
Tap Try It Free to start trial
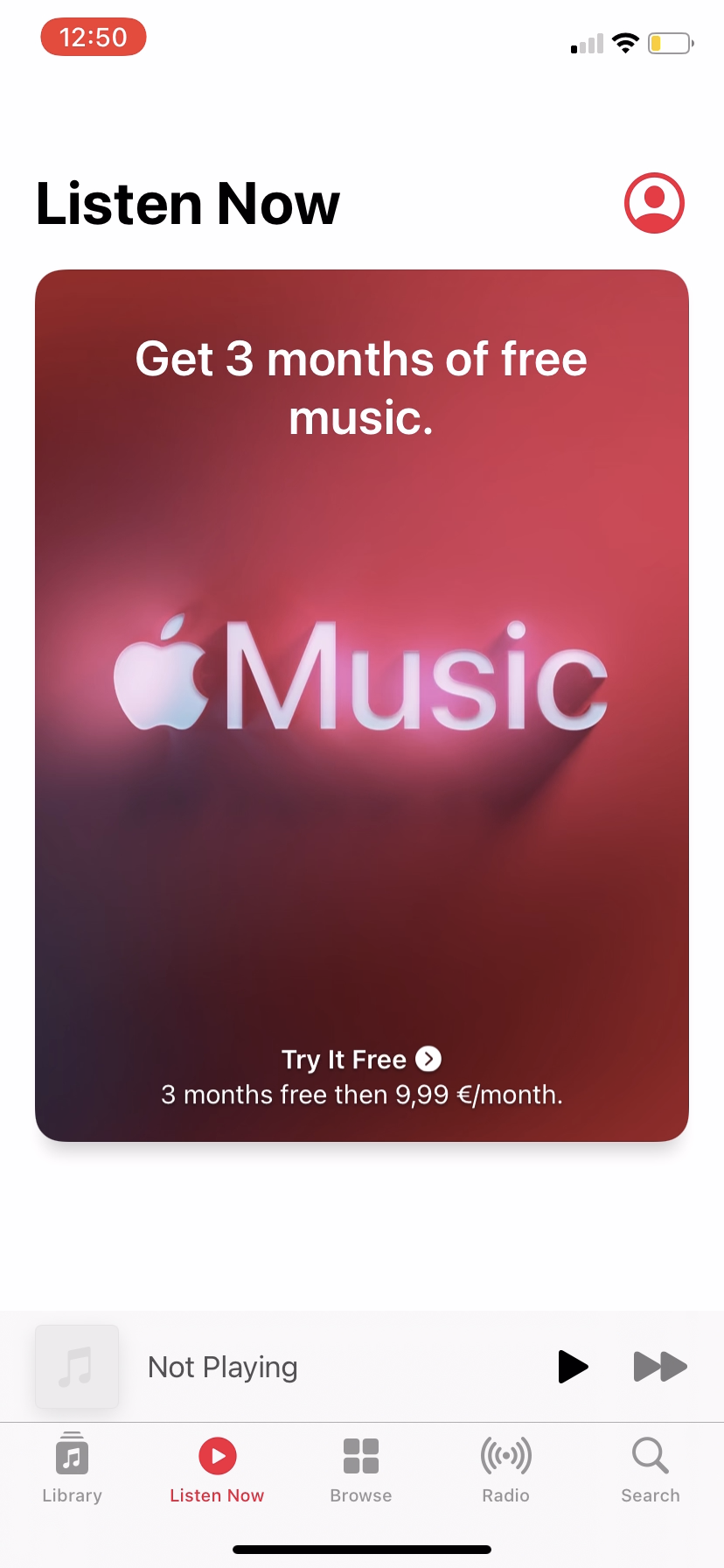[x=344, y=1059]
